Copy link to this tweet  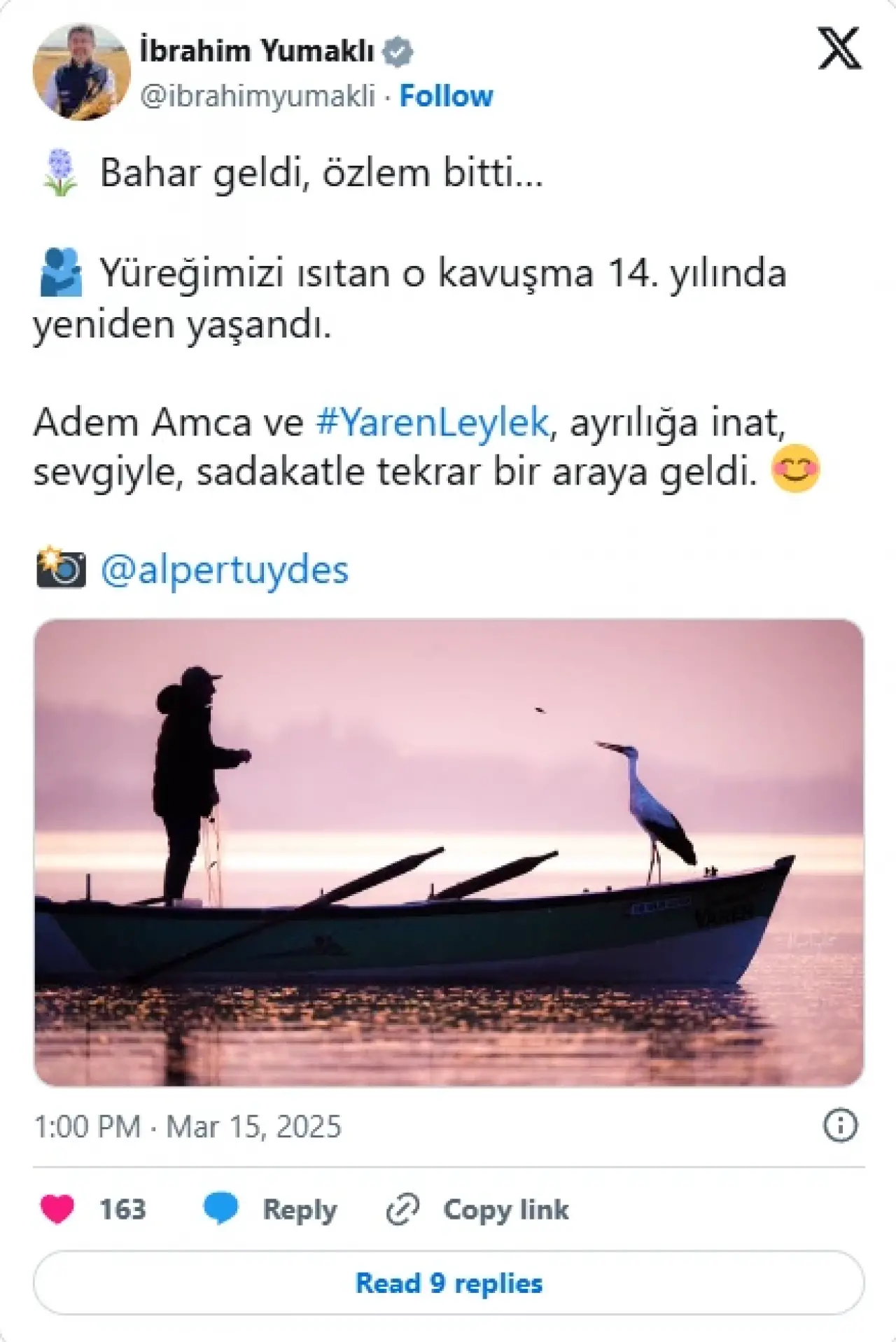pyautogui.click(x=478, y=1209)
